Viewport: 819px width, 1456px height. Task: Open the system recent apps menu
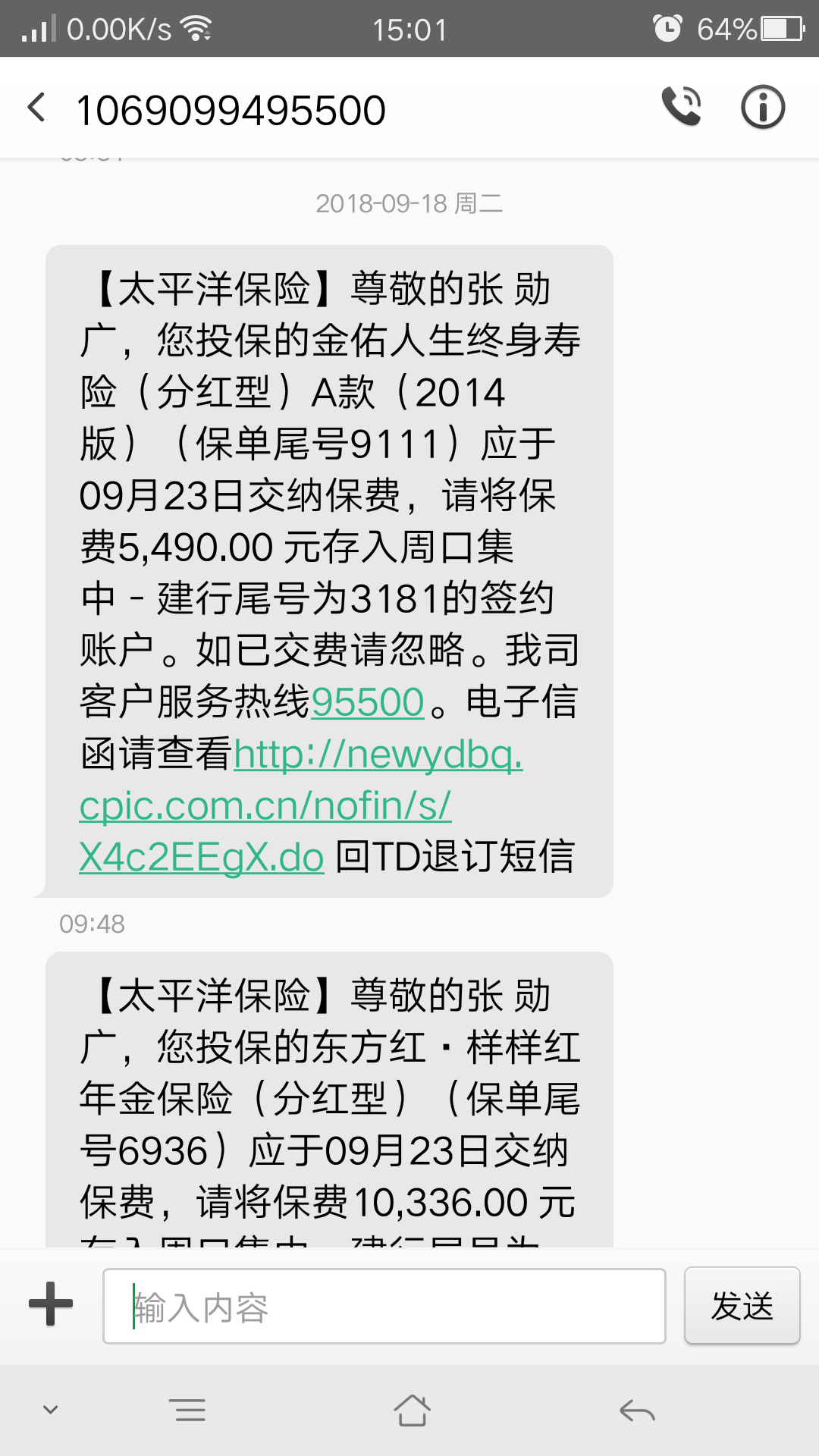(190, 1410)
